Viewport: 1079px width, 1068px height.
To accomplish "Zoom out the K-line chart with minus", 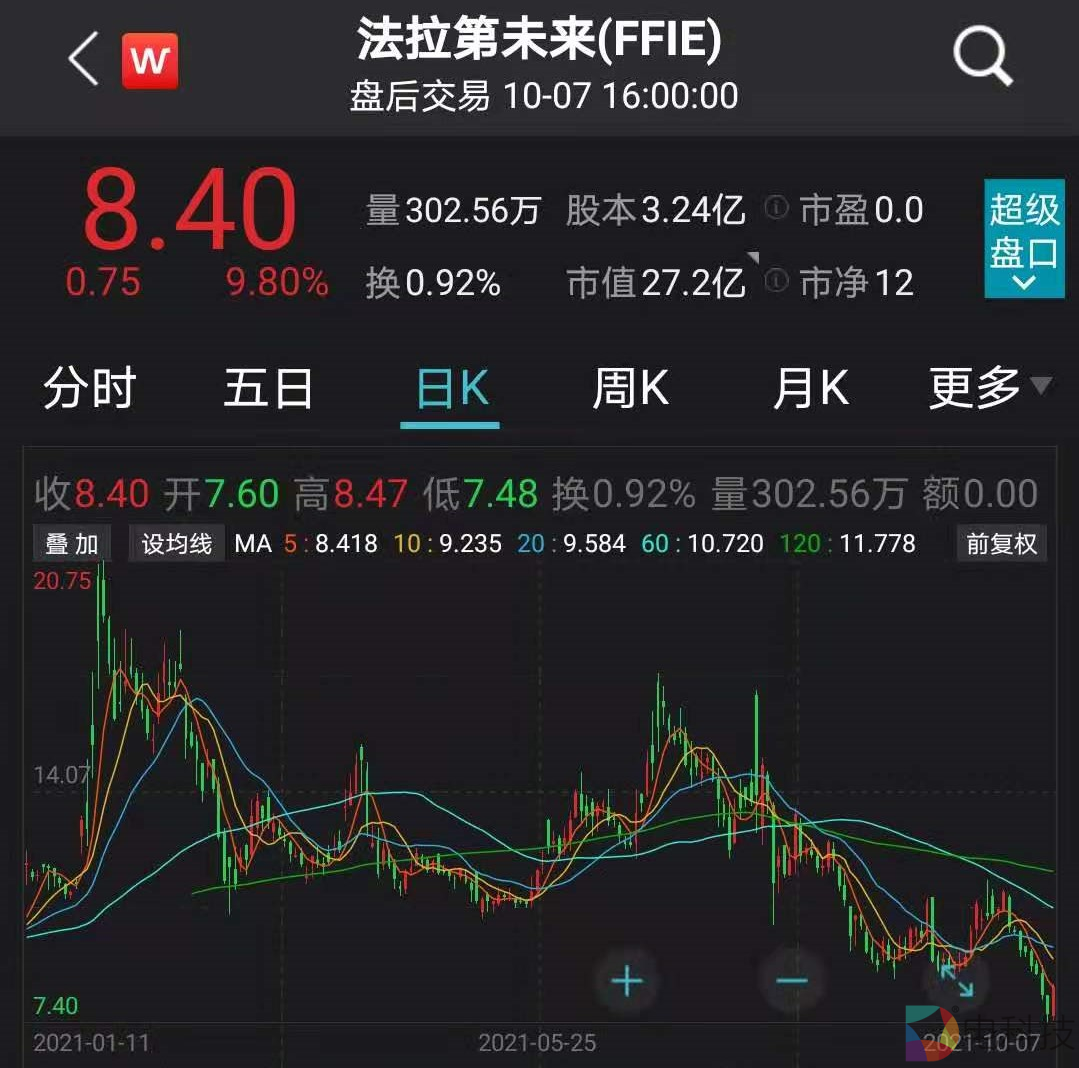I will pos(791,981).
